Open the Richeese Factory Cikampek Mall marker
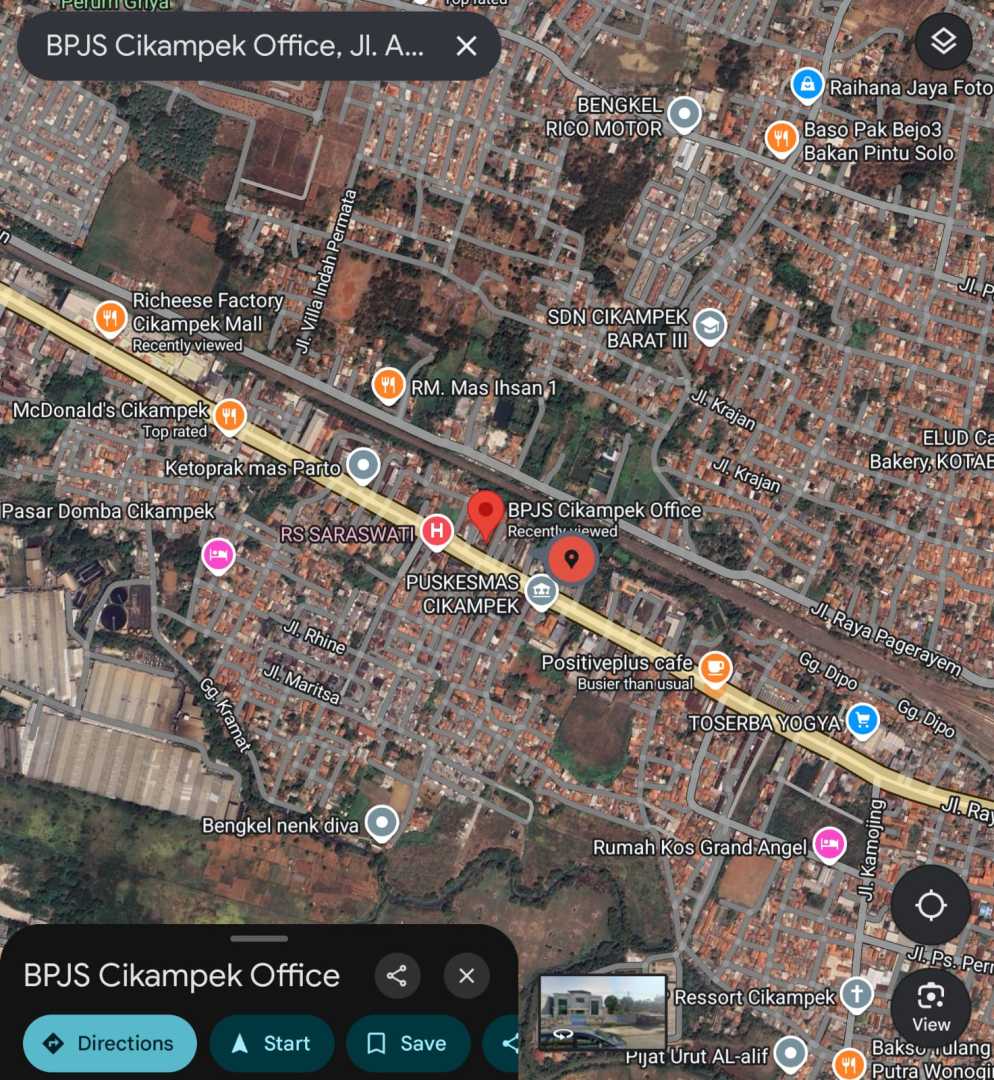The height and width of the screenshot is (1080, 994). click(110, 319)
